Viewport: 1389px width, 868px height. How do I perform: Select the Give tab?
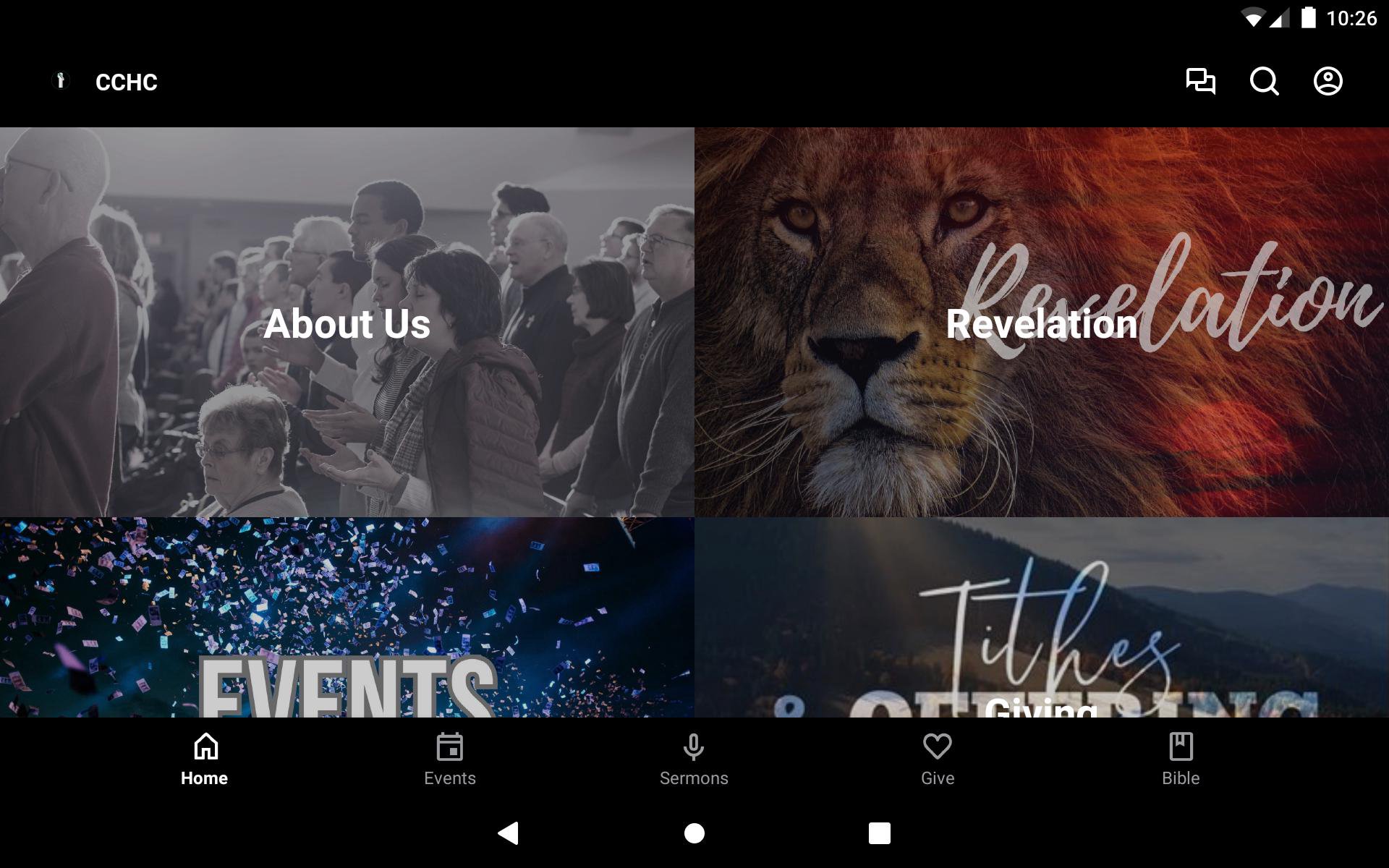point(938,758)
